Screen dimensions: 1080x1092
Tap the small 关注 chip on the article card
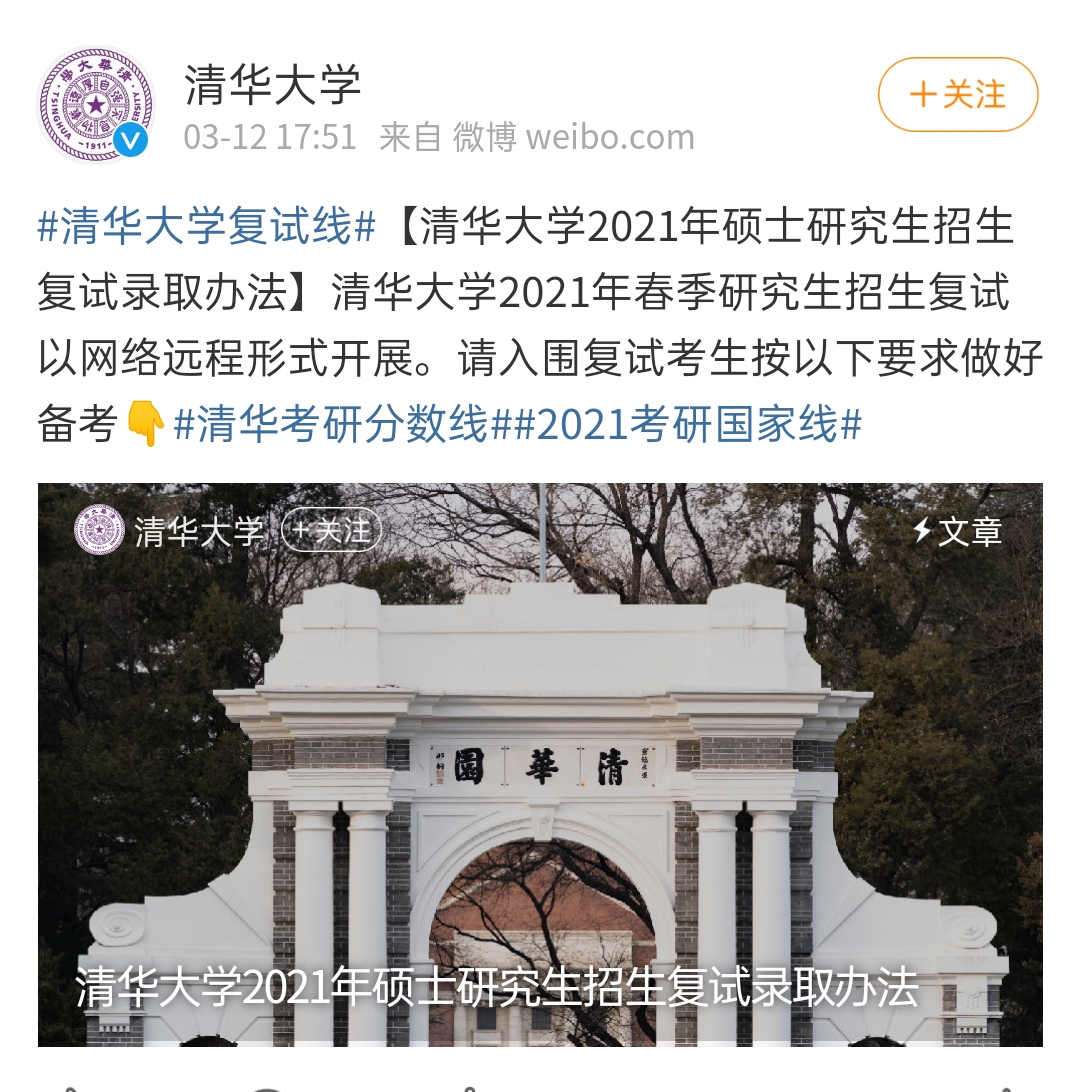tap(332, 530)
